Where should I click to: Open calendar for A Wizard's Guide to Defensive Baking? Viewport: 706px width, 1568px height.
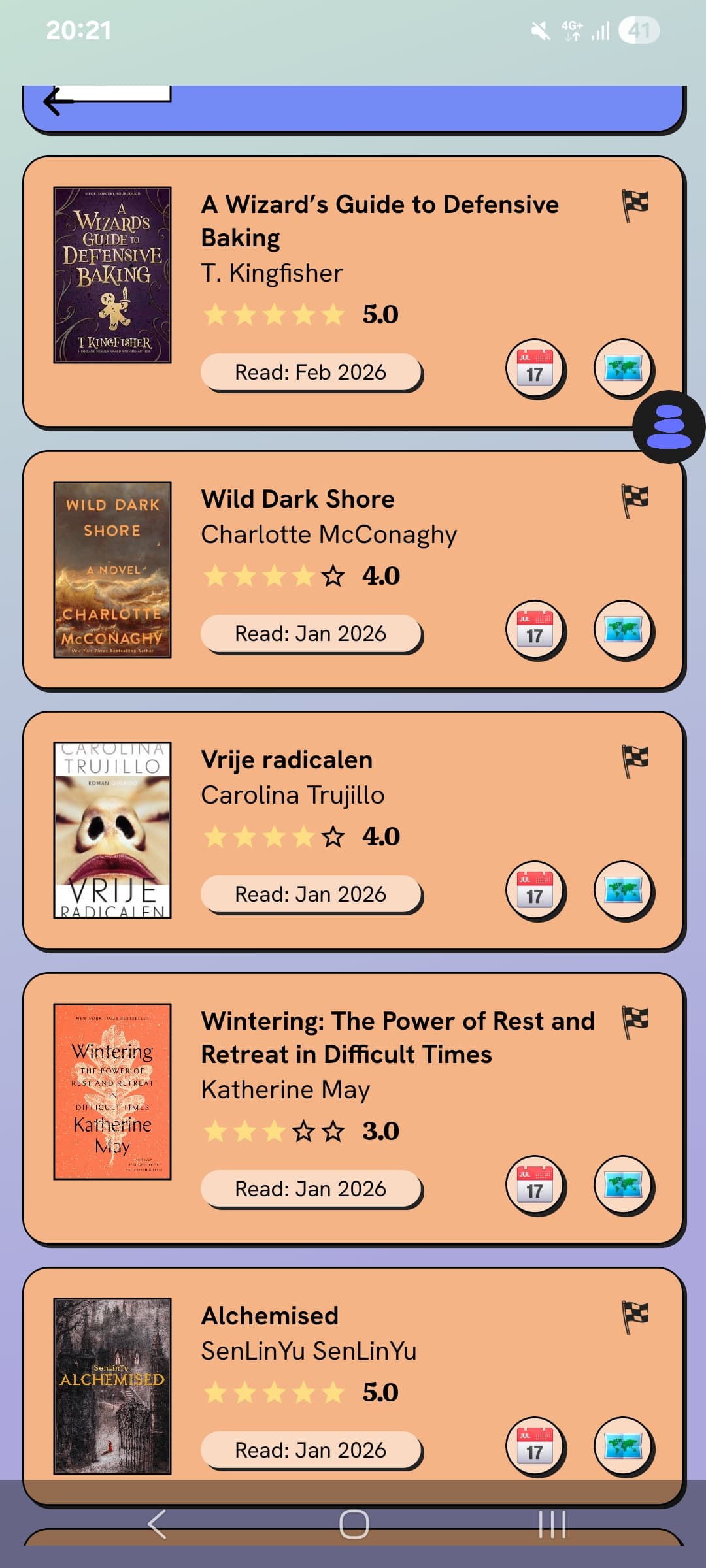tap(535, 368)
